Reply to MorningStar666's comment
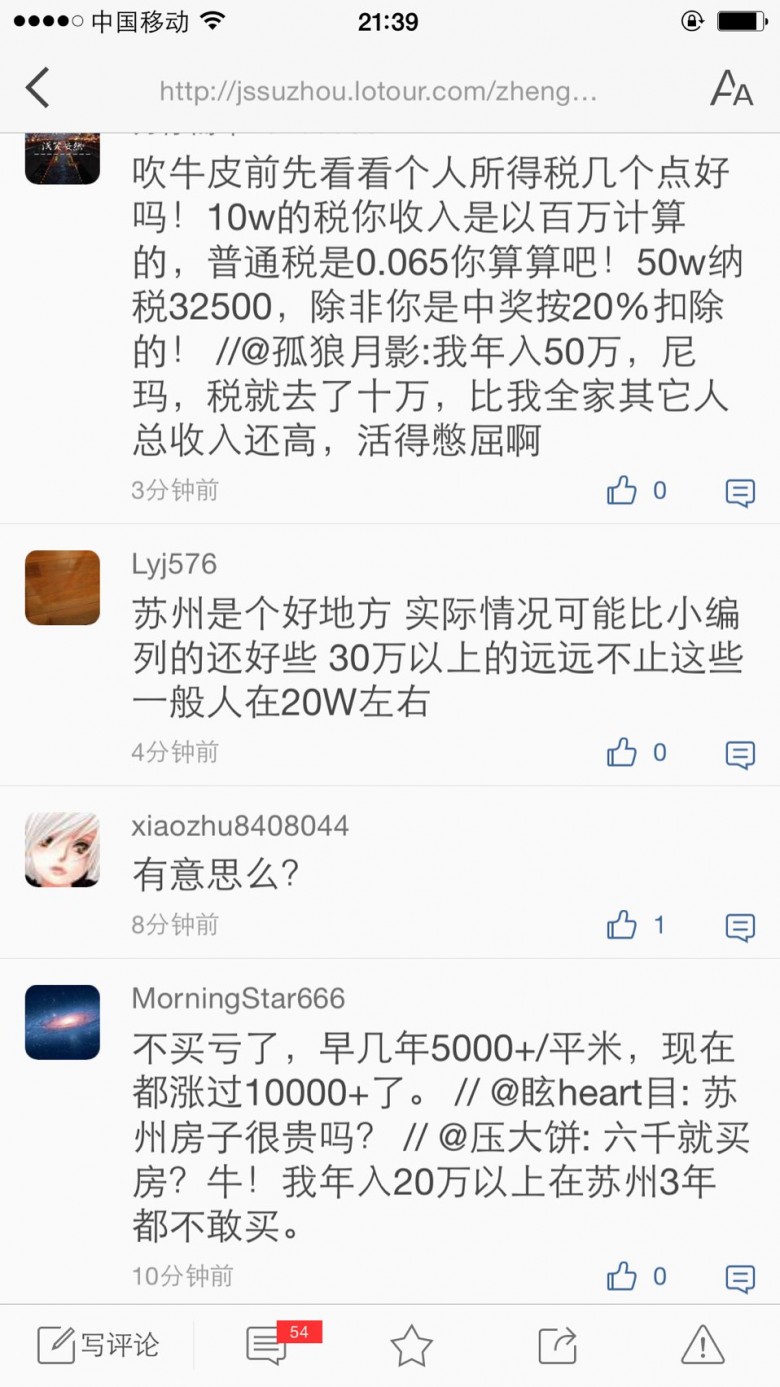The width and height of the screenshot is (780, 1387). pyautogui.click(x=740, y=1278)
